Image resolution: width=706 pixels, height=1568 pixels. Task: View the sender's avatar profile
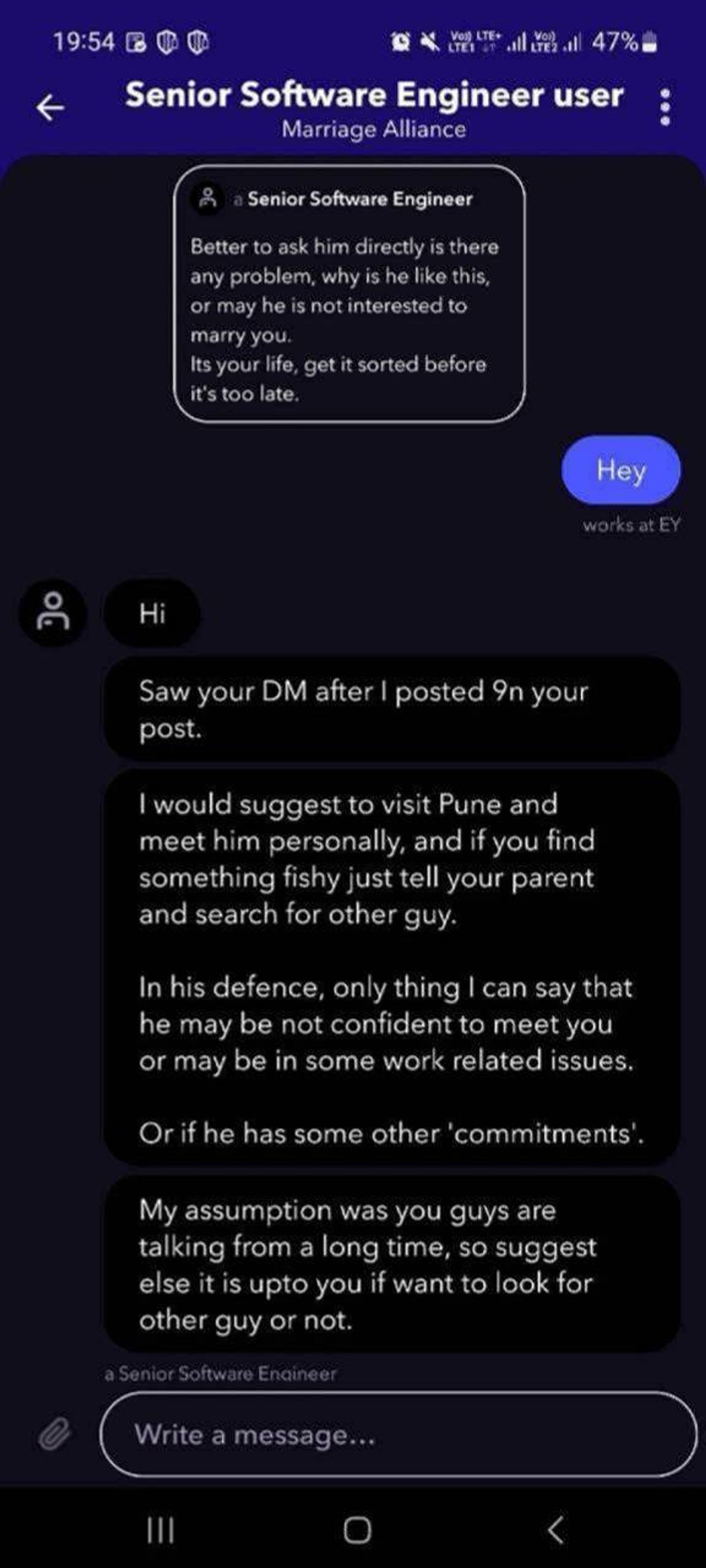(53, 612)
